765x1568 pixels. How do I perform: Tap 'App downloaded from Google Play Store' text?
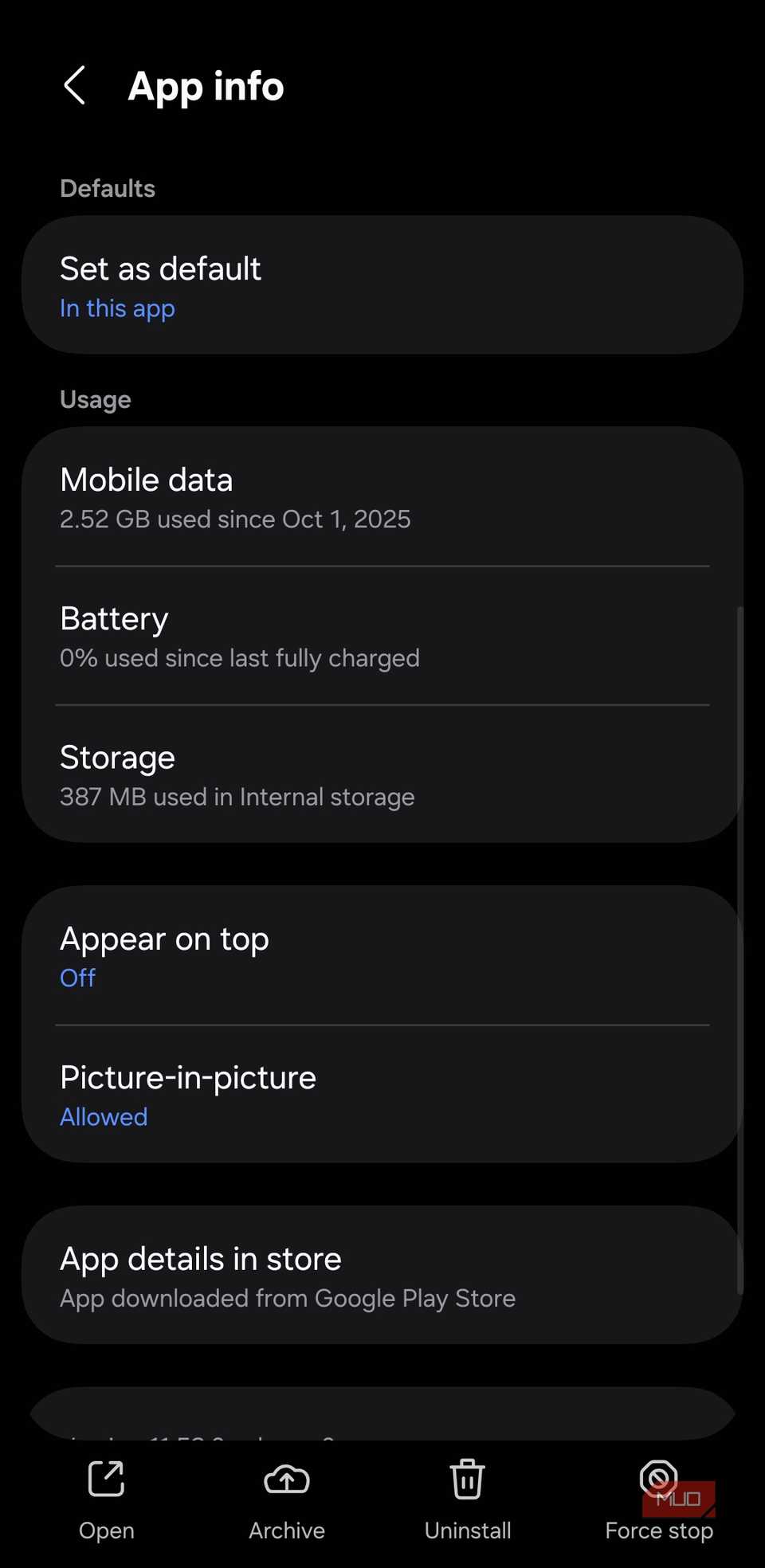[288, 1299]
